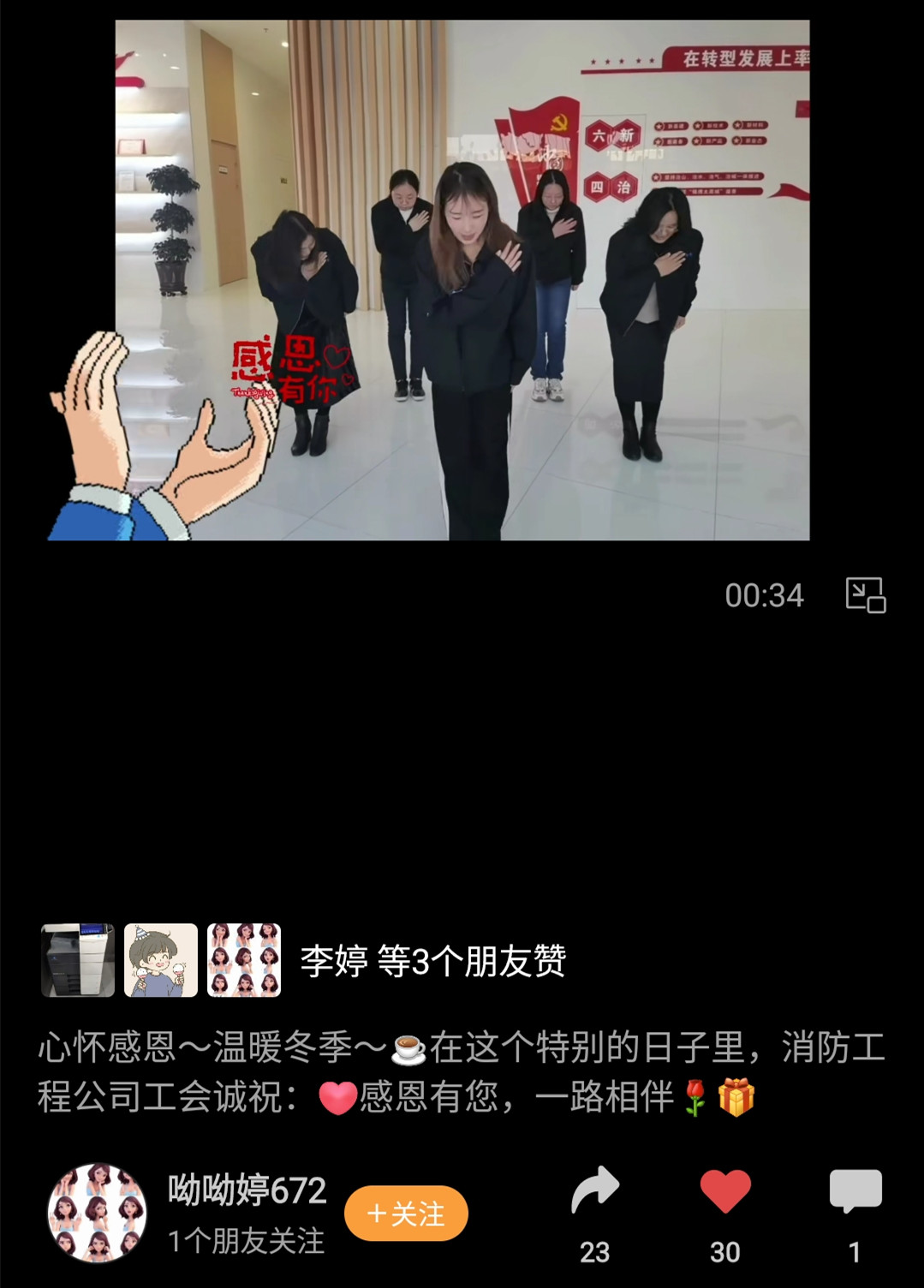Switch video to floating window mode
Viewport: 924px width, 1288px height.
(865, 595)
